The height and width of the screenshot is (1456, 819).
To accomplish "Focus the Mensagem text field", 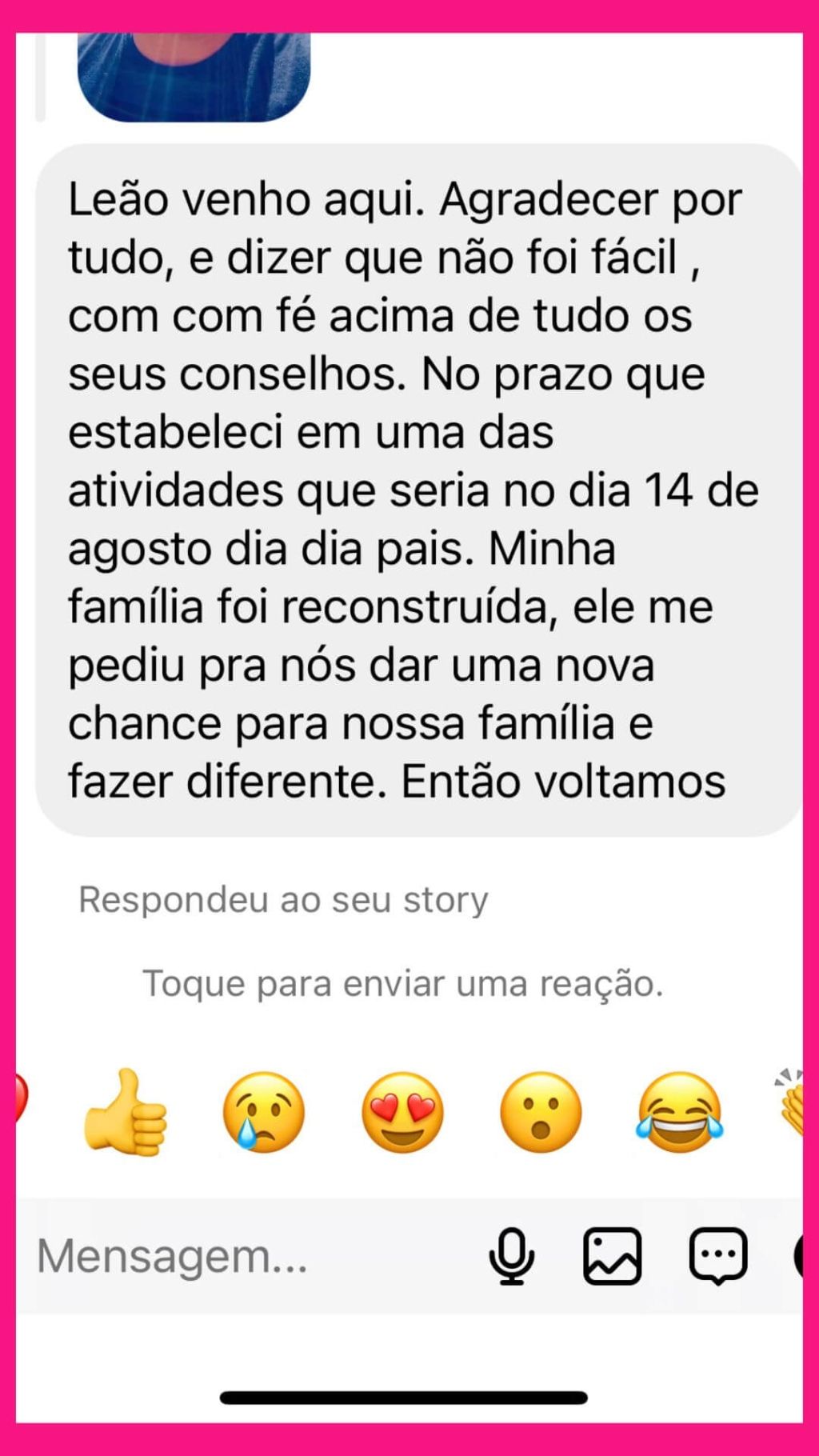I will coord(240,1256).
